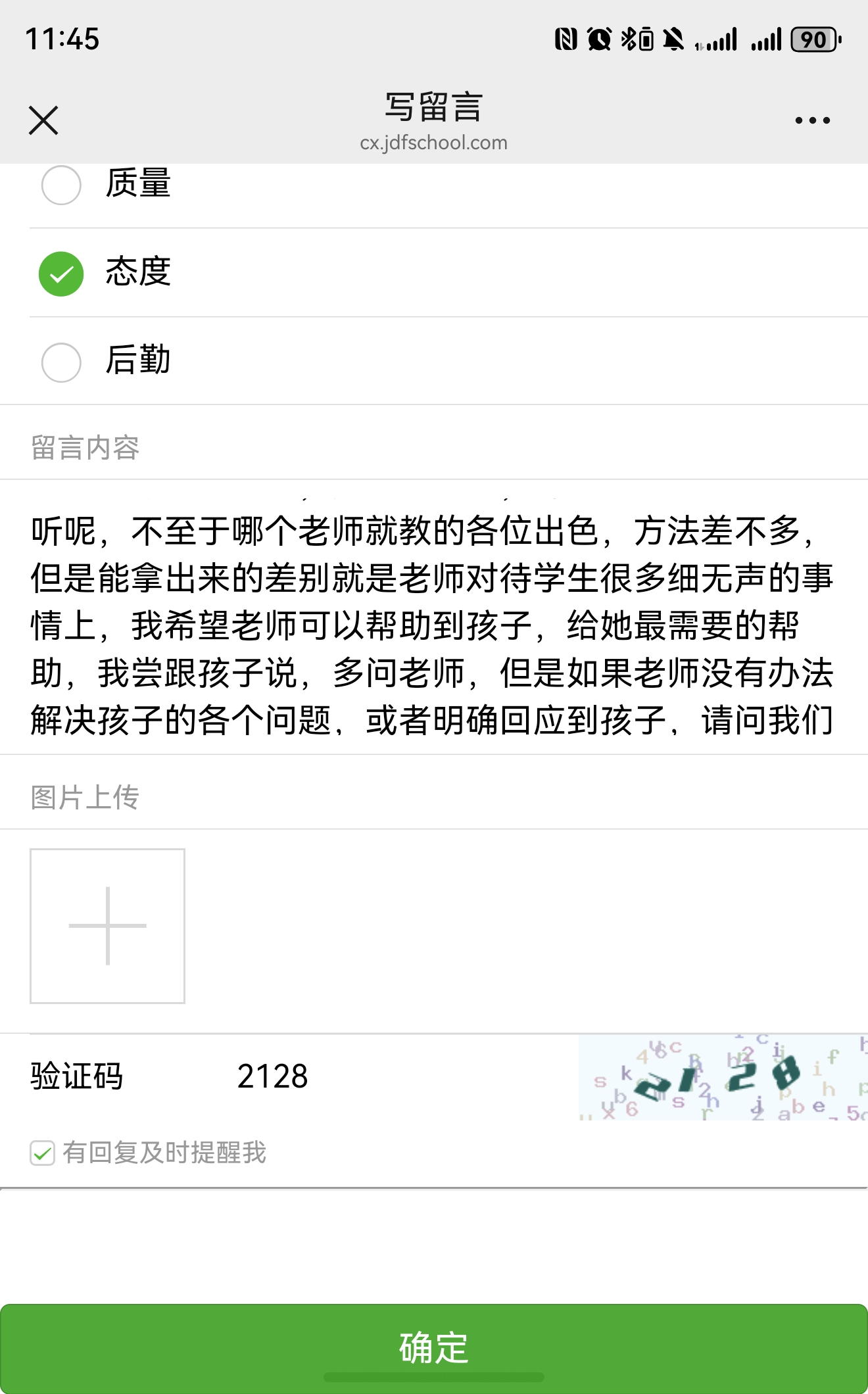Uncheck 有回复及时提醒我 checkbox
This screenshot has height=1394, width=868.
coord(43,1153)
